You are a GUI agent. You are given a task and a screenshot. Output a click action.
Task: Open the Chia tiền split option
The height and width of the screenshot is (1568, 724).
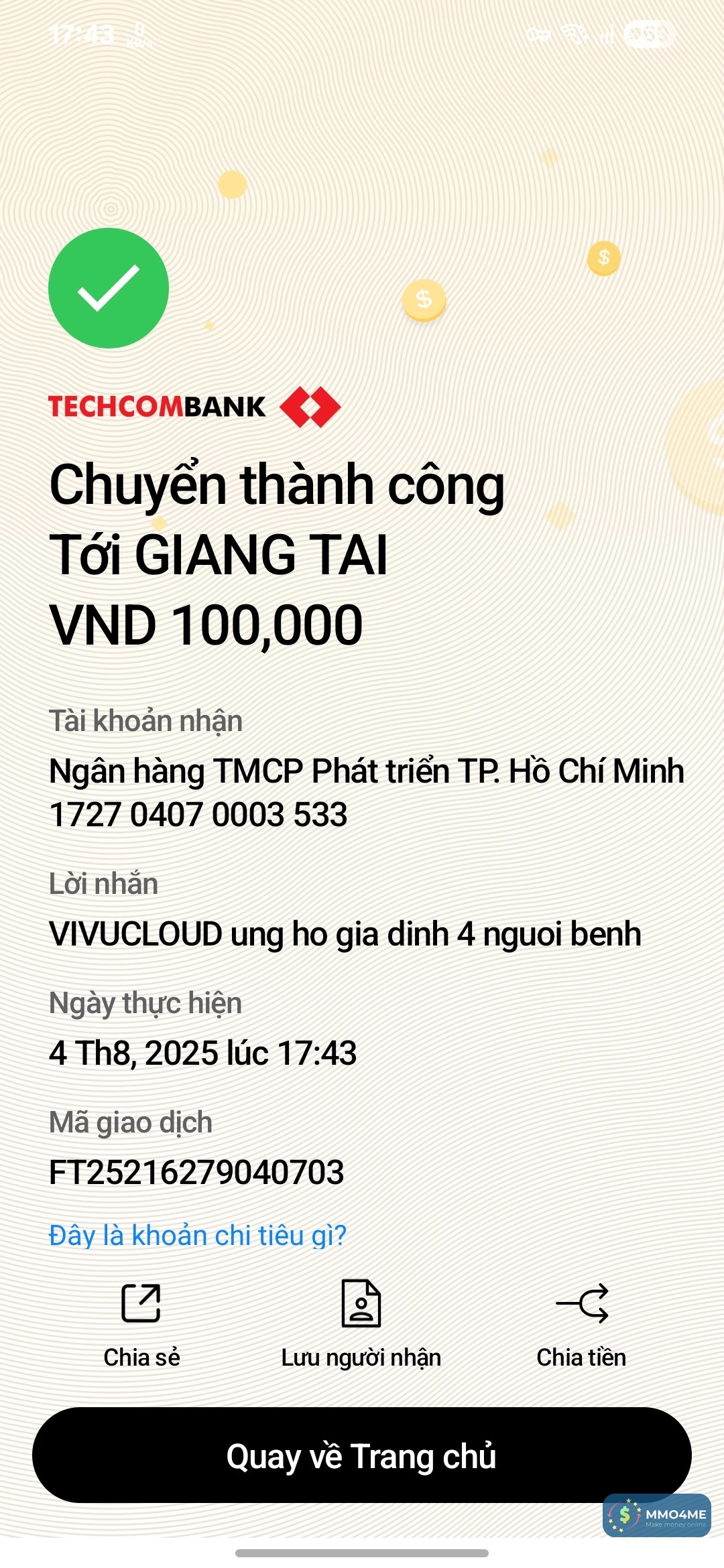pos(581,1322)
